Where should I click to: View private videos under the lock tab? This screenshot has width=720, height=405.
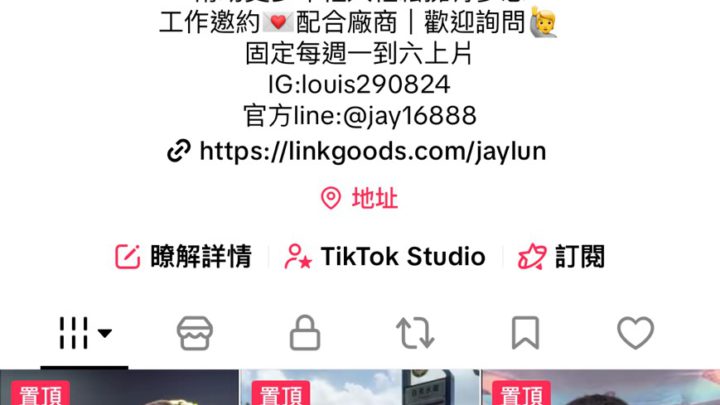[x=304, y=333]
